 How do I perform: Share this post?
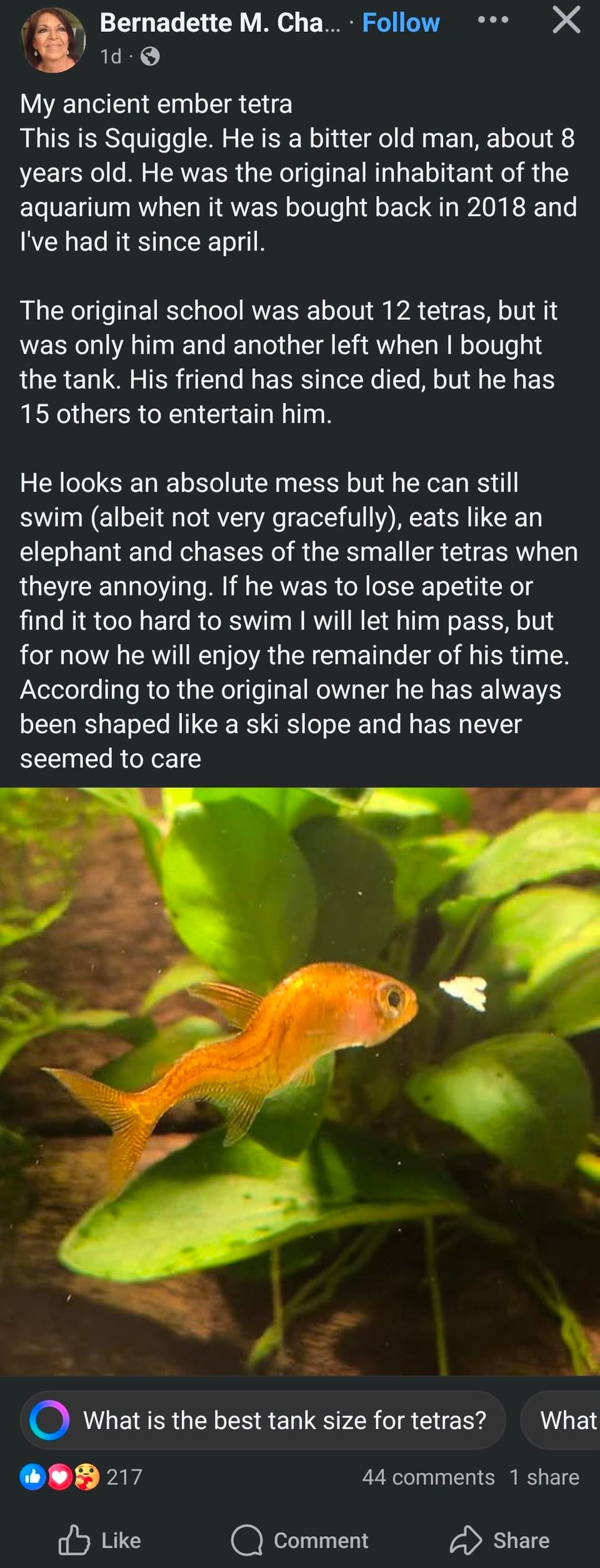click(x=500, y=1541)
